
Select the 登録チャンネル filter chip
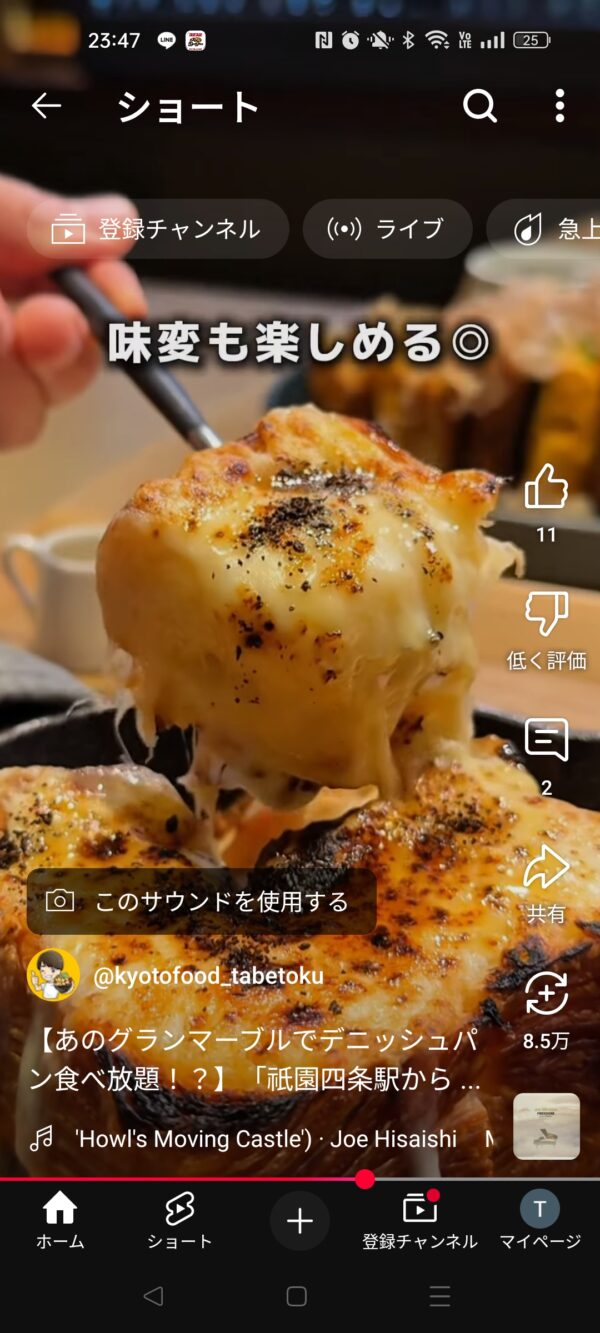pyautogui.click(x=158, y=229)
